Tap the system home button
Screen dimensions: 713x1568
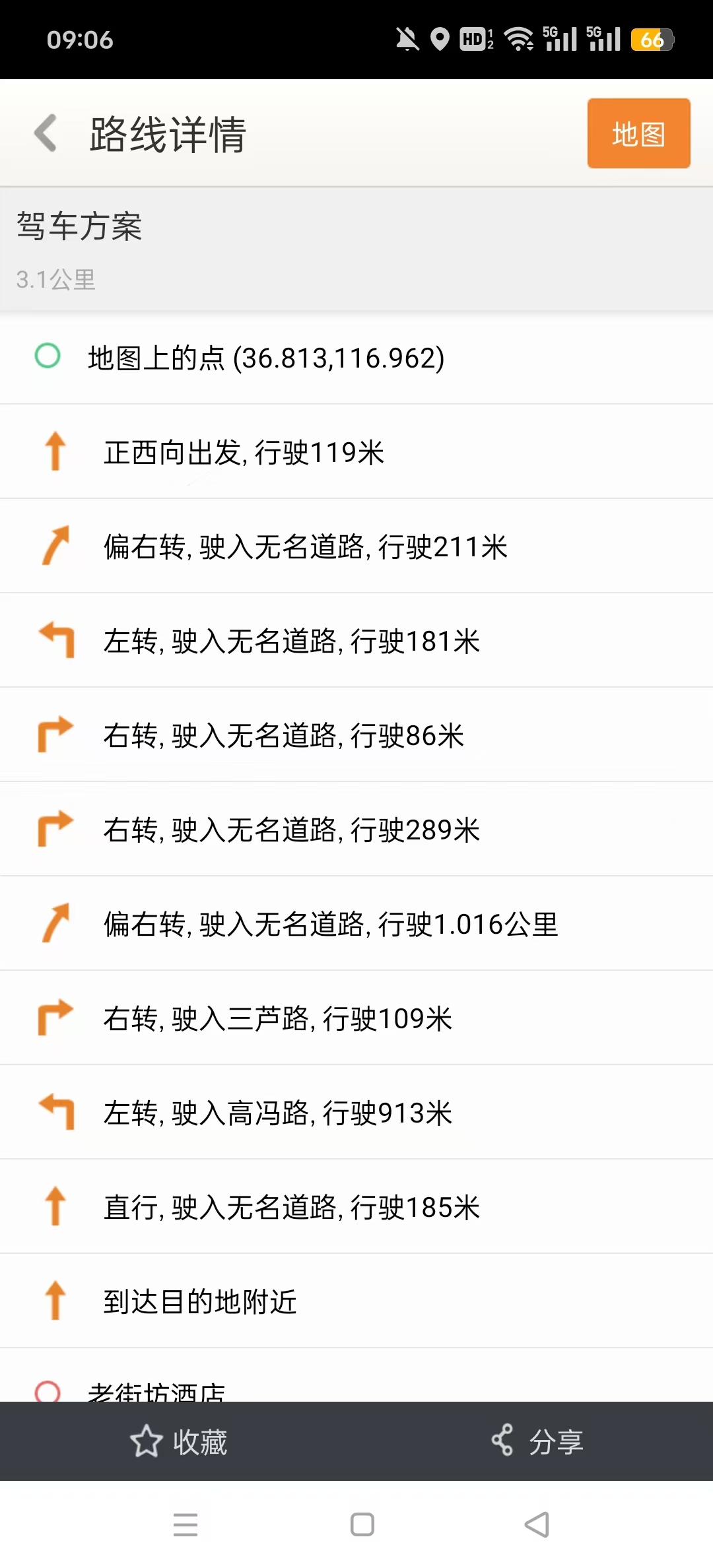point(362,1524)
